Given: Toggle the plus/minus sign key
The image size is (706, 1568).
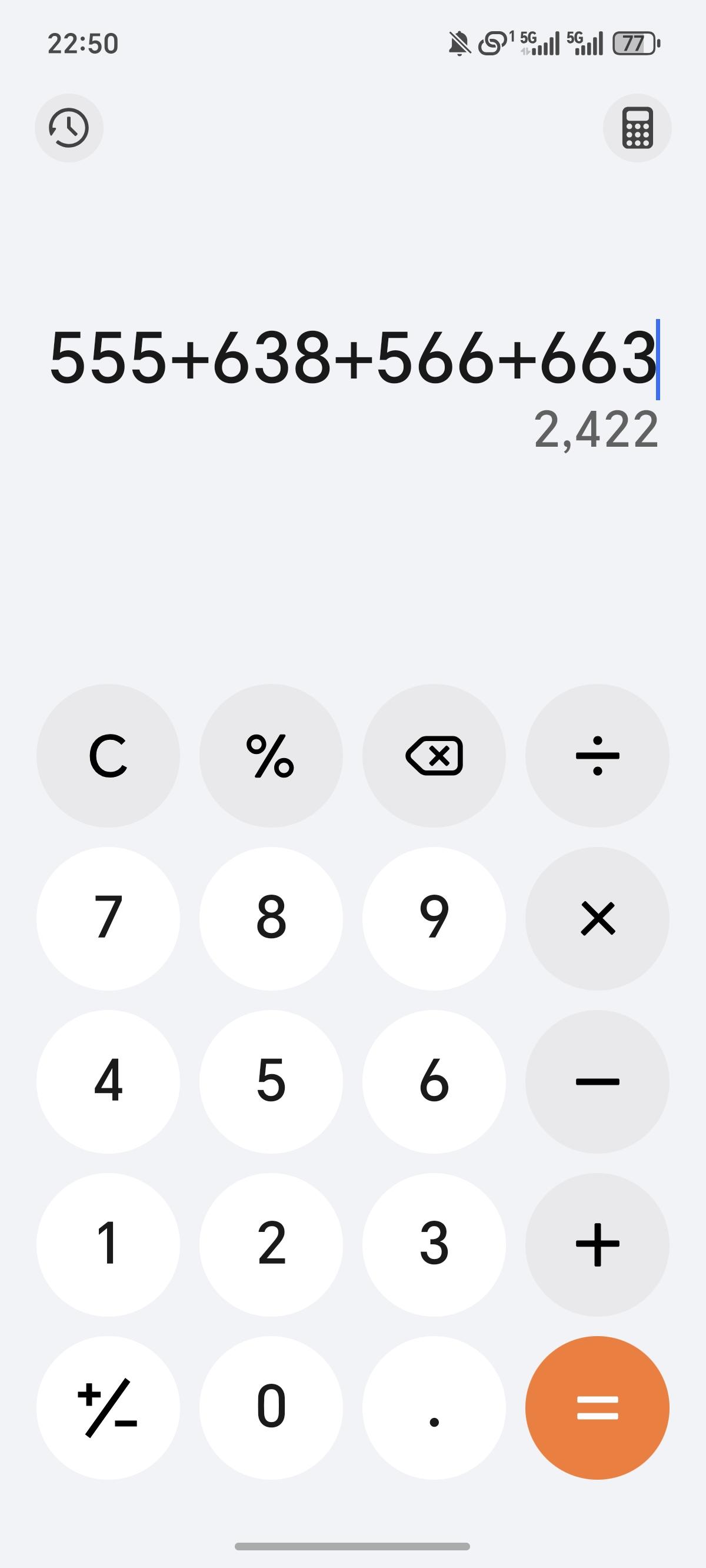Looking at the screenshot, I should click(x=108, y=1408).
